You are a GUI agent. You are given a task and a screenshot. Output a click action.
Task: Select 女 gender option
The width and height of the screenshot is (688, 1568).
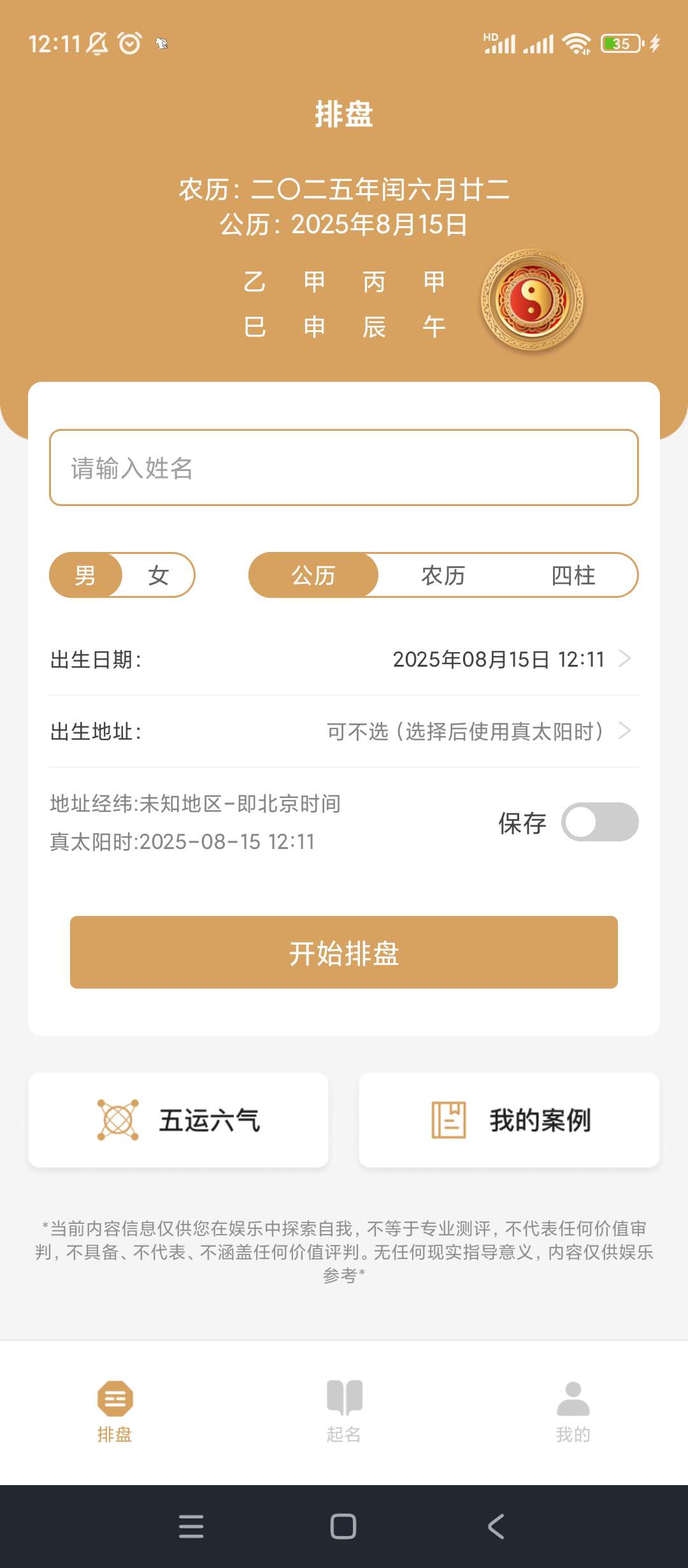pyautogui.click(x=158, y=576)
